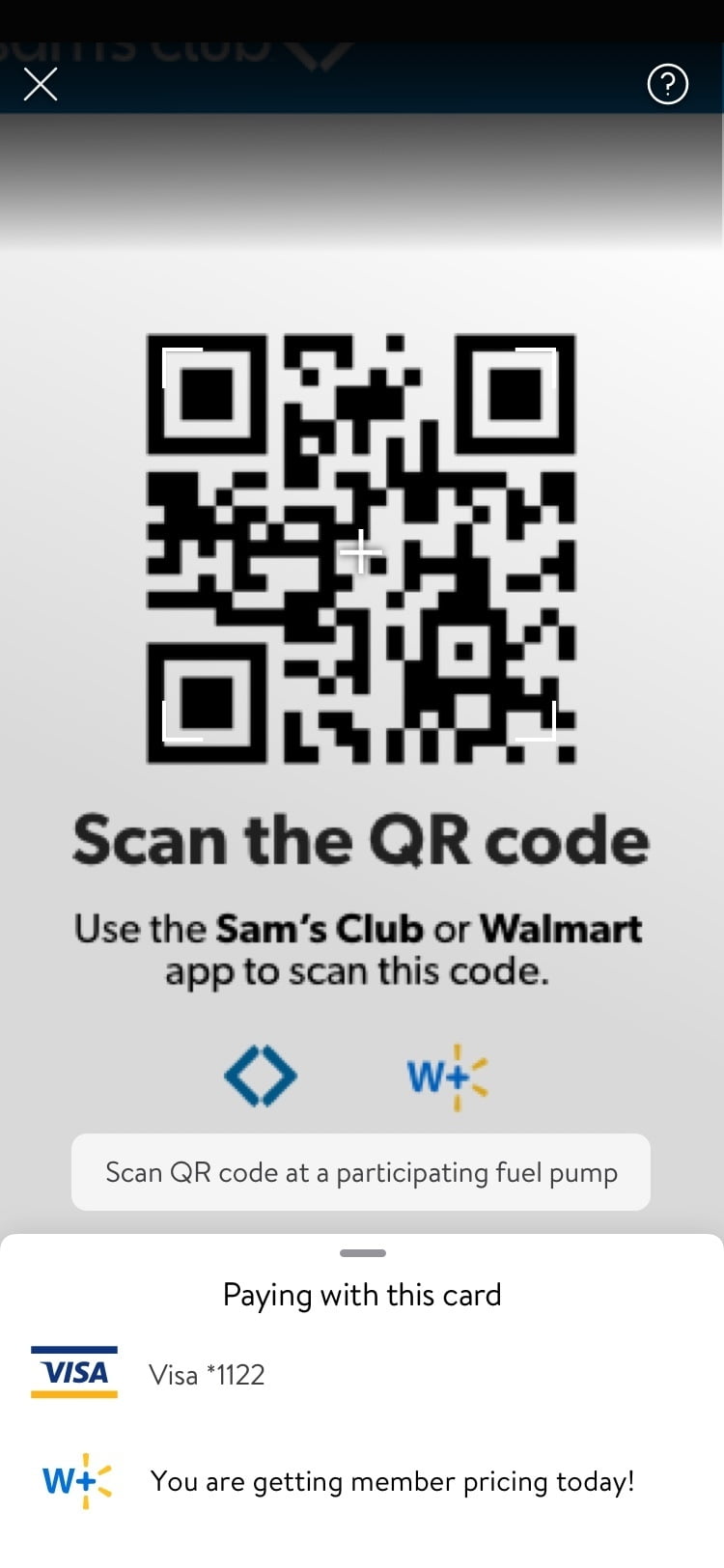Tap the participating fuel pump info banner
Viewport: 724px width, 1568px height.
click(x=360, y=1172)
